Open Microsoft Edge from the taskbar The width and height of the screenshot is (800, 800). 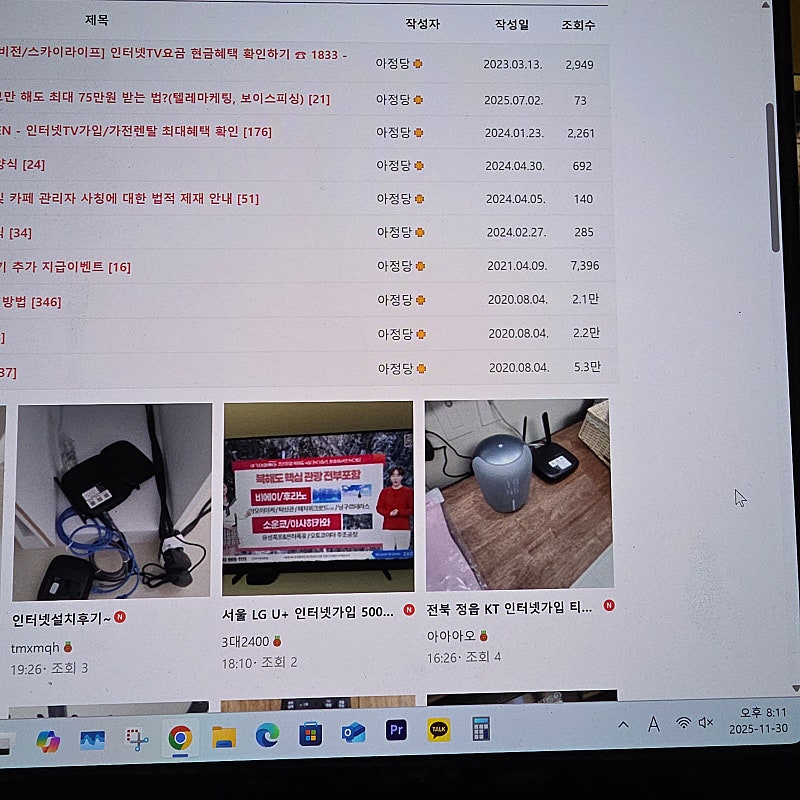[267, 736]
